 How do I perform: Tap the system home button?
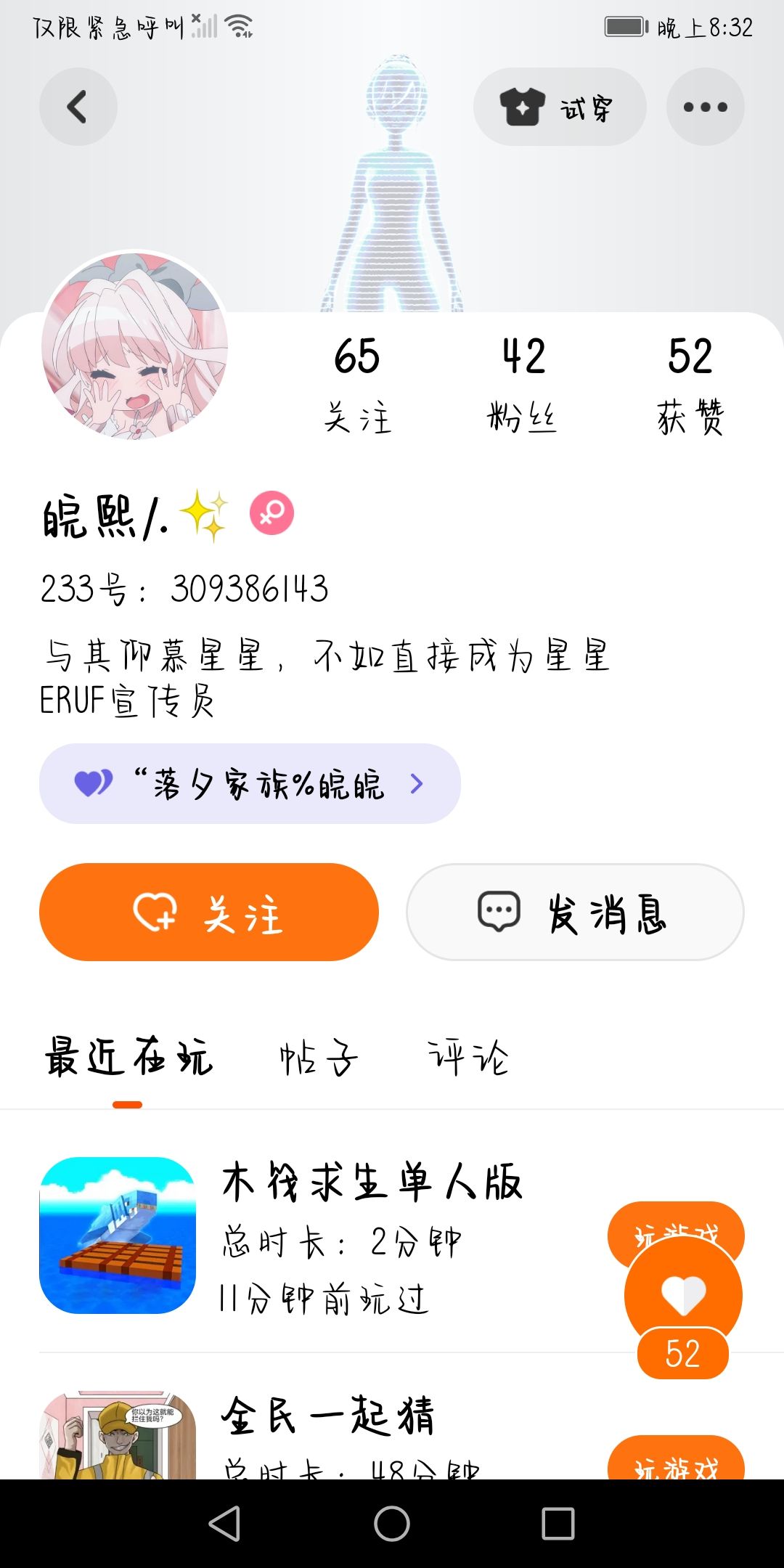(392, 1524)
